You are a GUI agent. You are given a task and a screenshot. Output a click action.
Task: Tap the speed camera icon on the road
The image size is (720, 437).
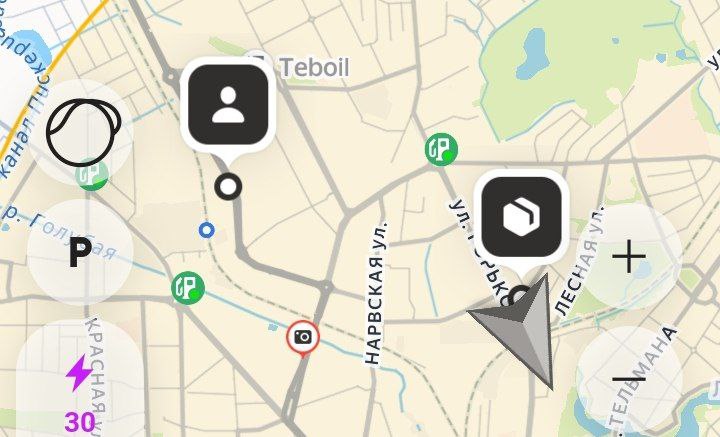[302, 338]
